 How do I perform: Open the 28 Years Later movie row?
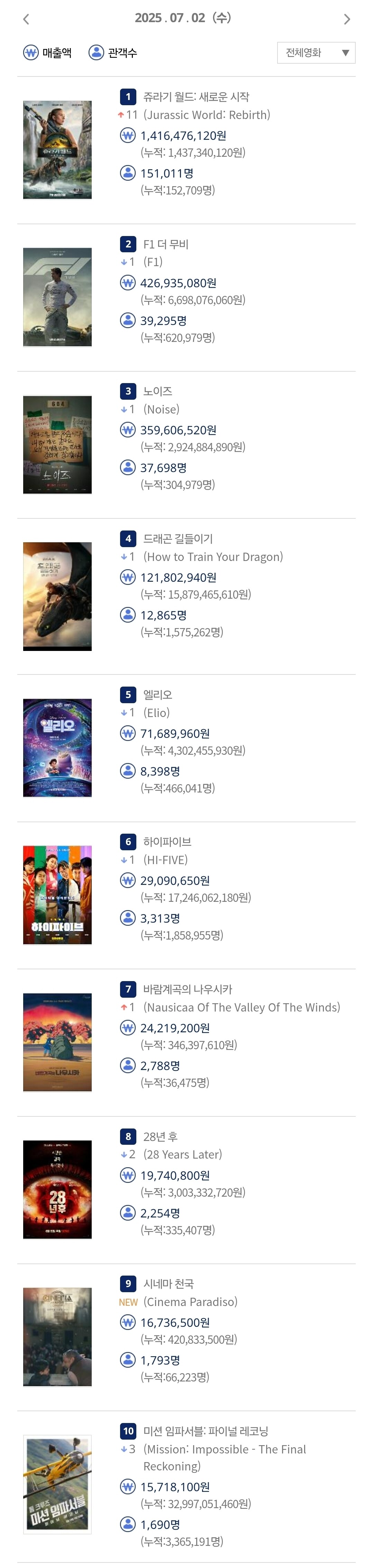161,1136
